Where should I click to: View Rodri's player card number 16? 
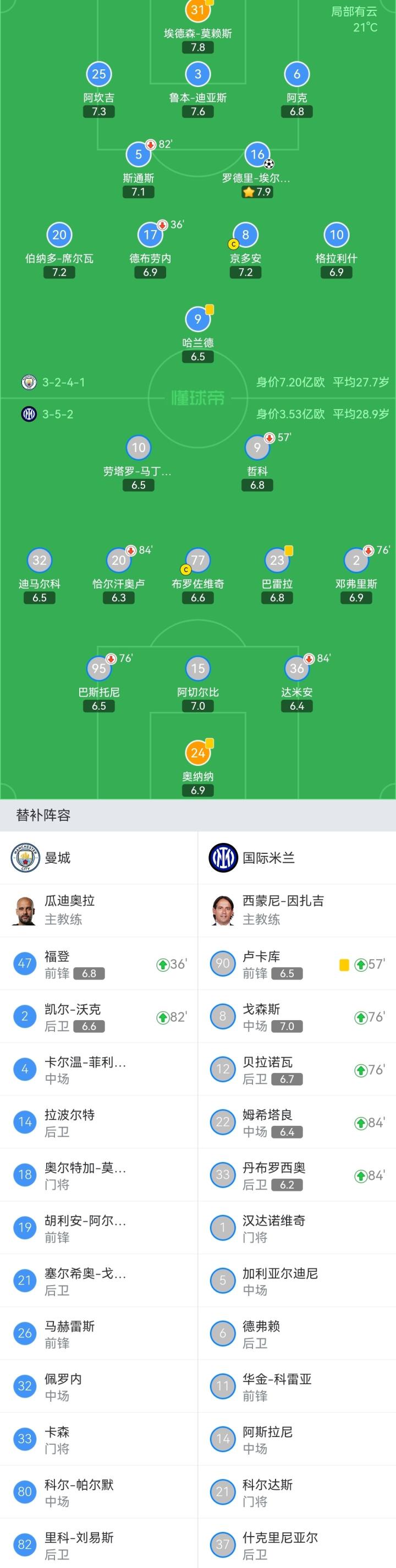point(257,155)
